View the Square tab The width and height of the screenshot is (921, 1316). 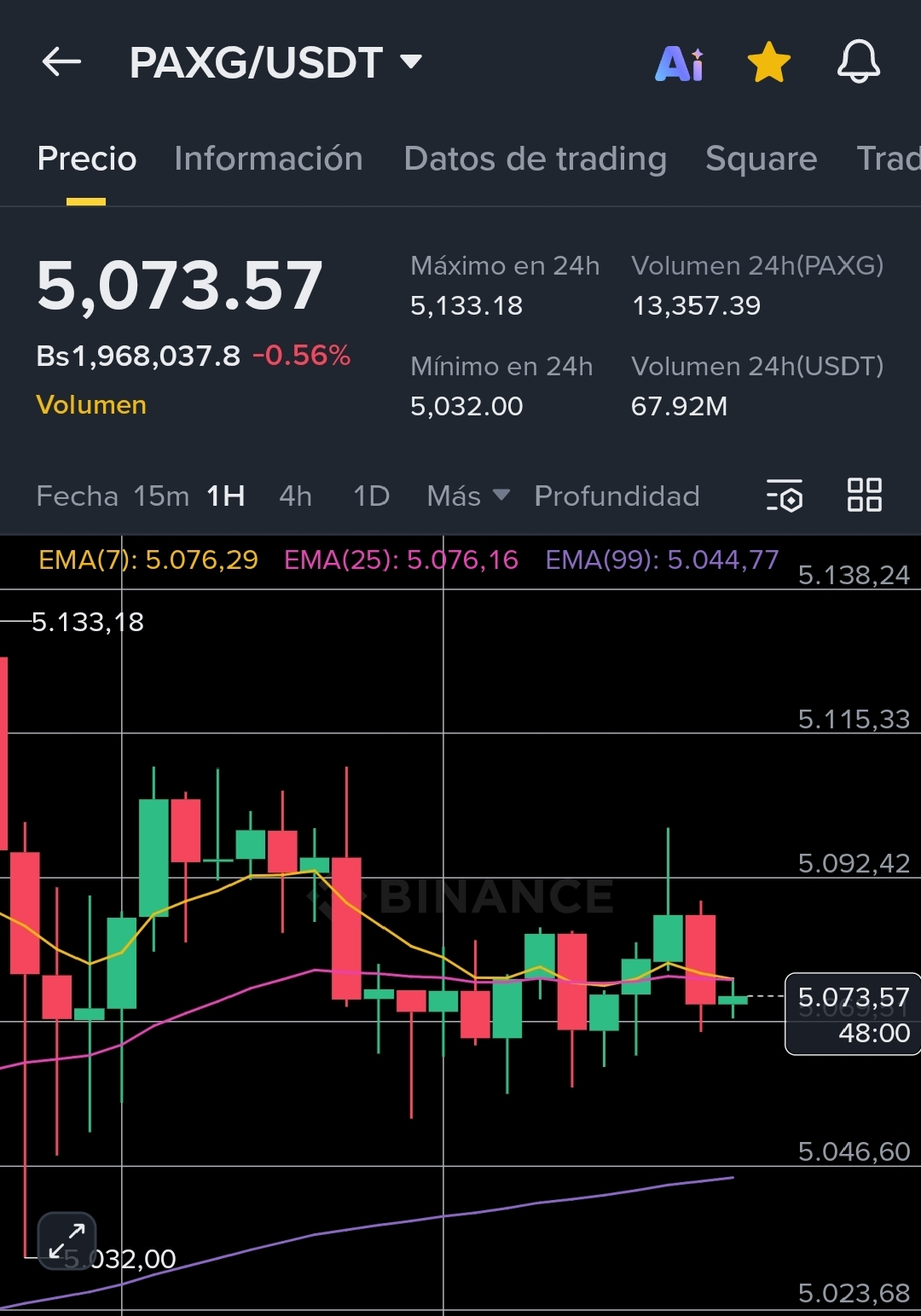click(761, 159)
